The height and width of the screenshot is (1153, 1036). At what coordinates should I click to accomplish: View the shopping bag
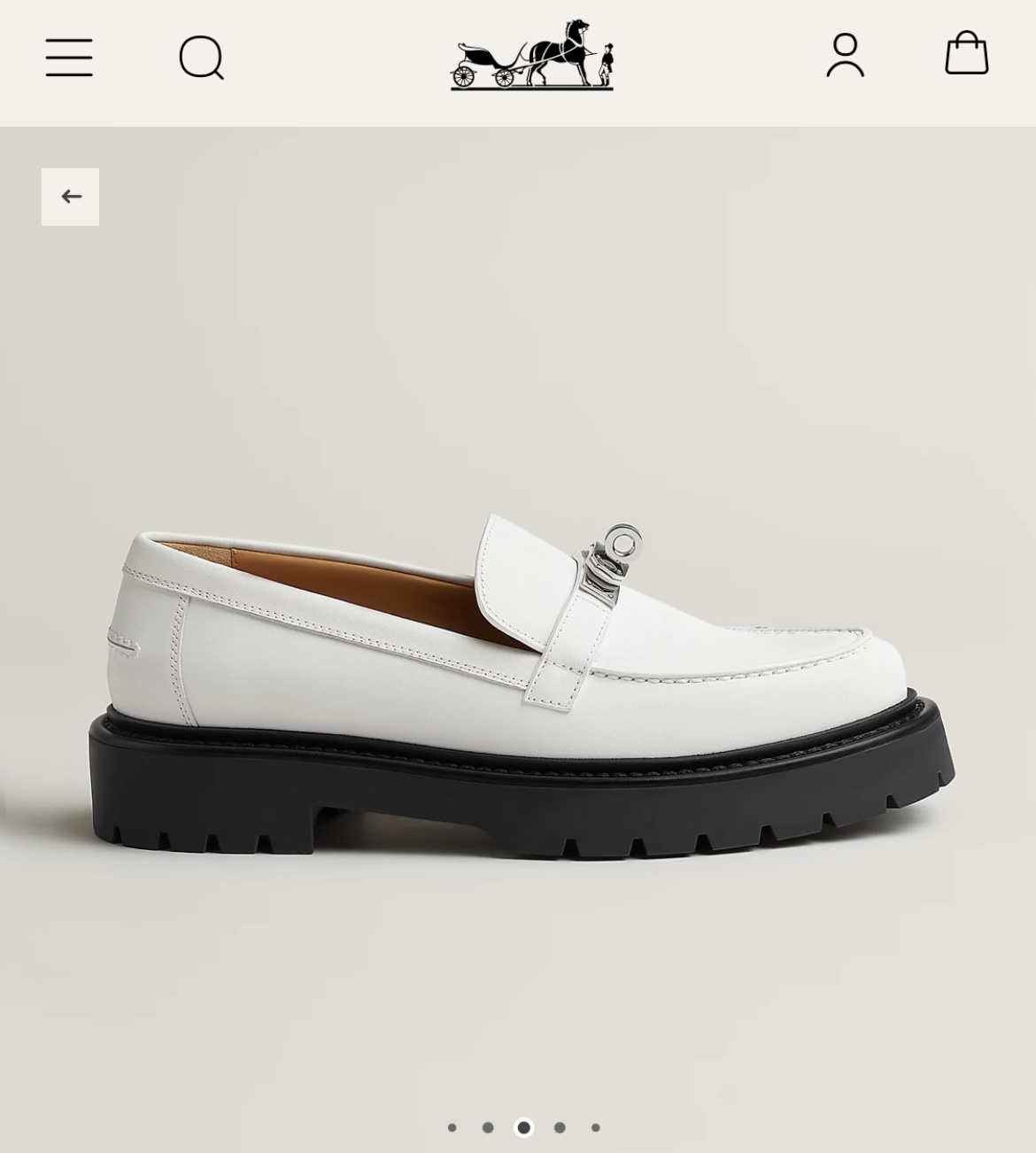966,53
